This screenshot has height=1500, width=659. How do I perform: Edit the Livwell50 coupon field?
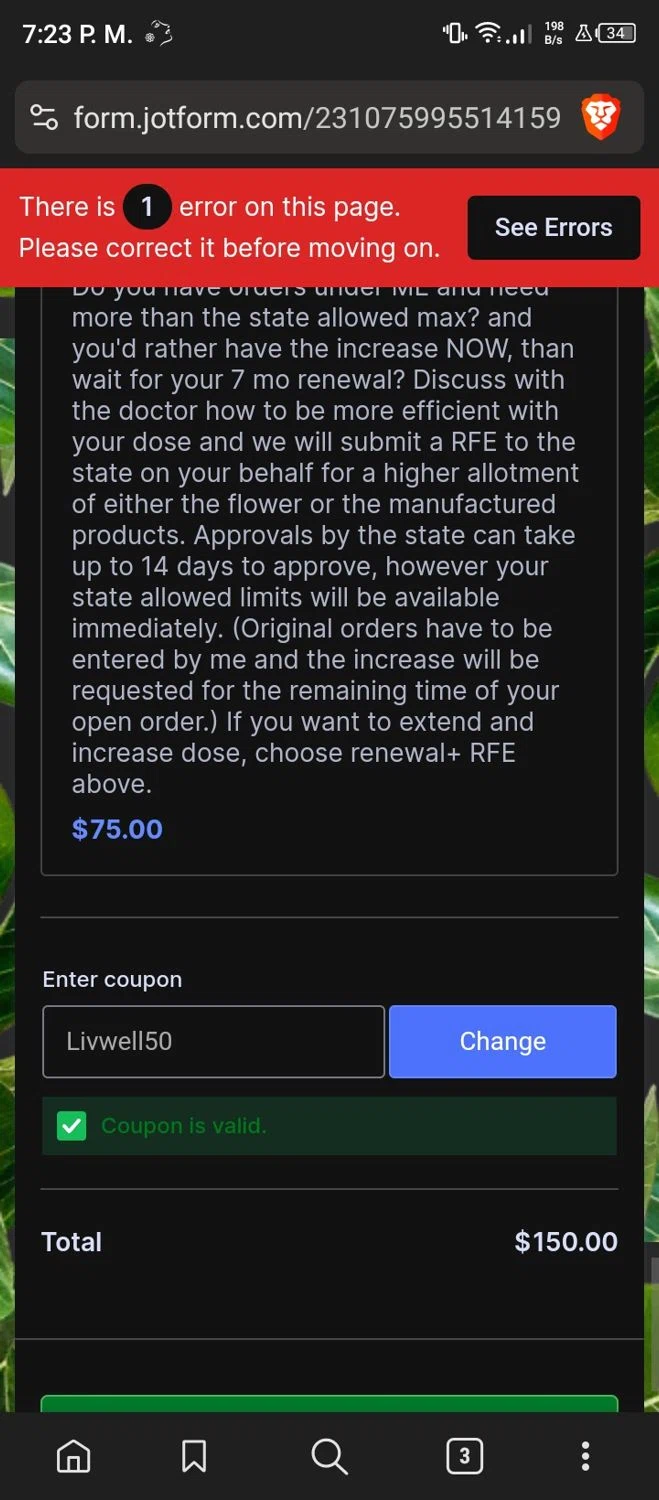click(x=213, y=1041)
